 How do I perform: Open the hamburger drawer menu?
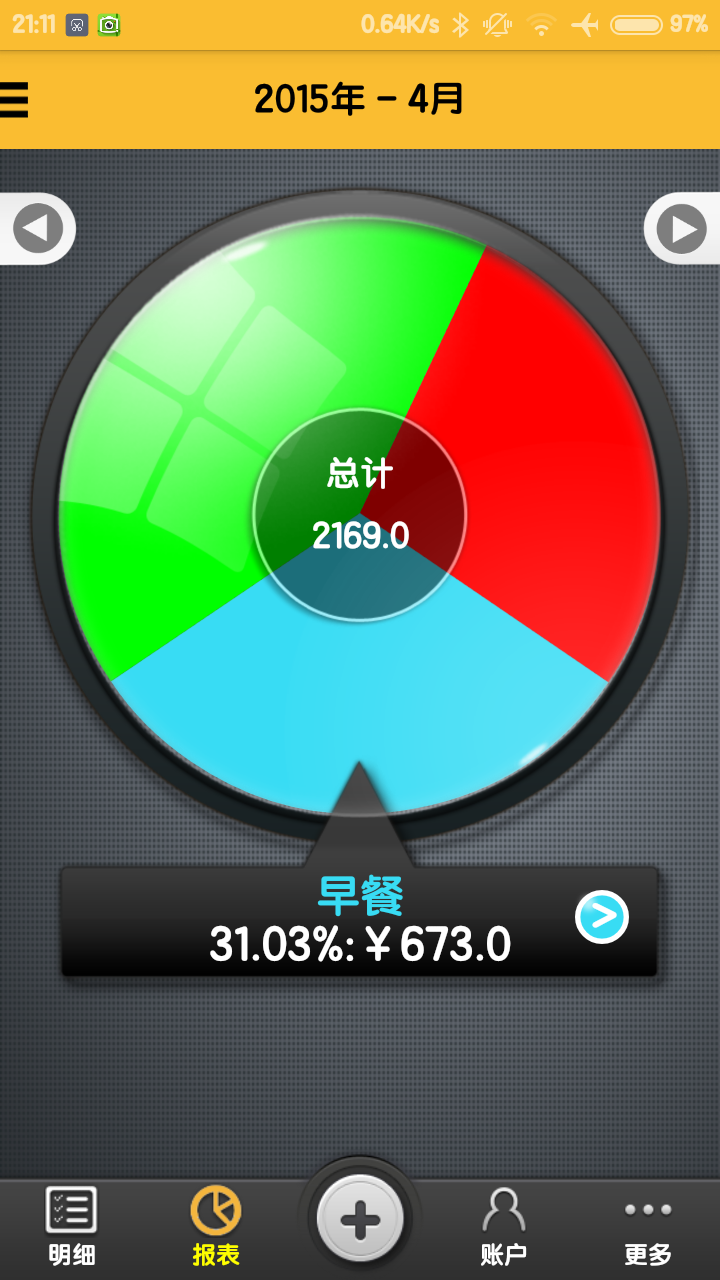coord(14,100)
